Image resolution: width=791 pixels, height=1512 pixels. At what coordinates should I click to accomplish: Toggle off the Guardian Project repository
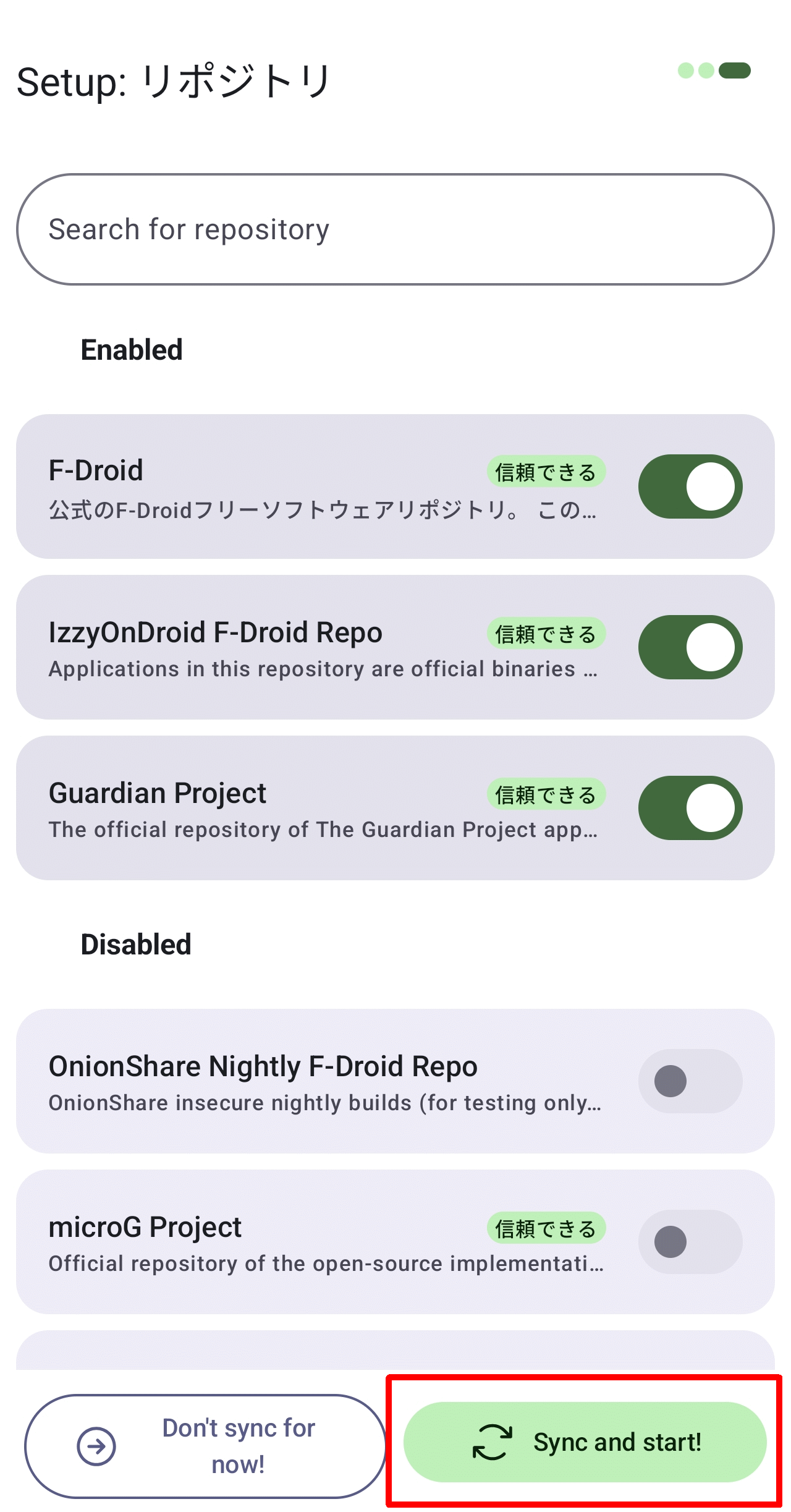coord(690,808)
